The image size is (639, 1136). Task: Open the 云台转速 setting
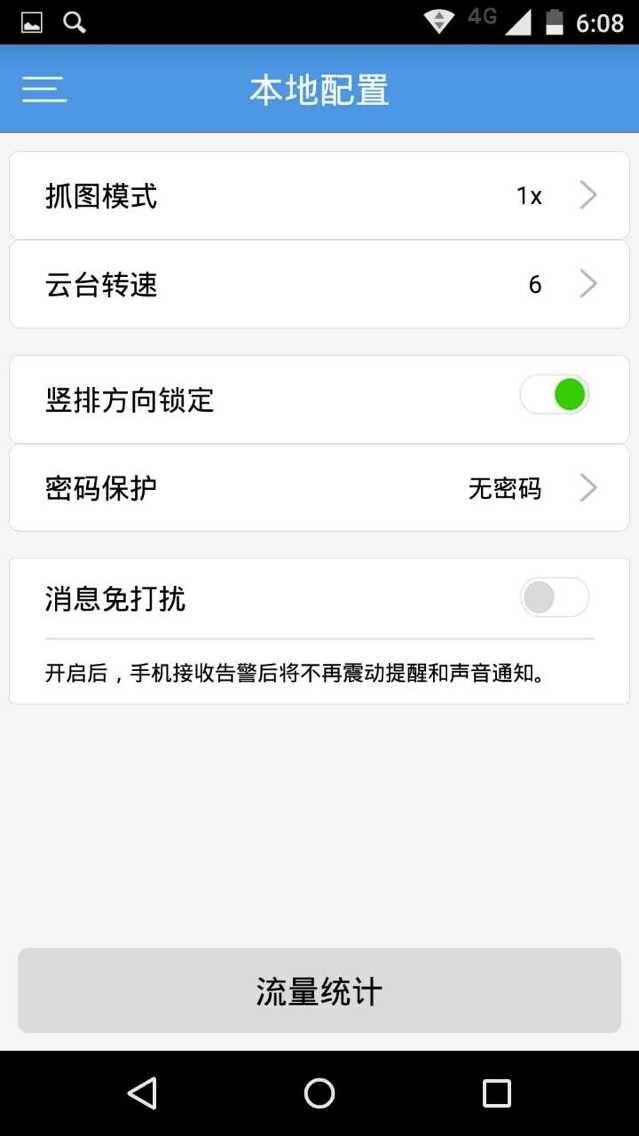click(x=319, y=285)
